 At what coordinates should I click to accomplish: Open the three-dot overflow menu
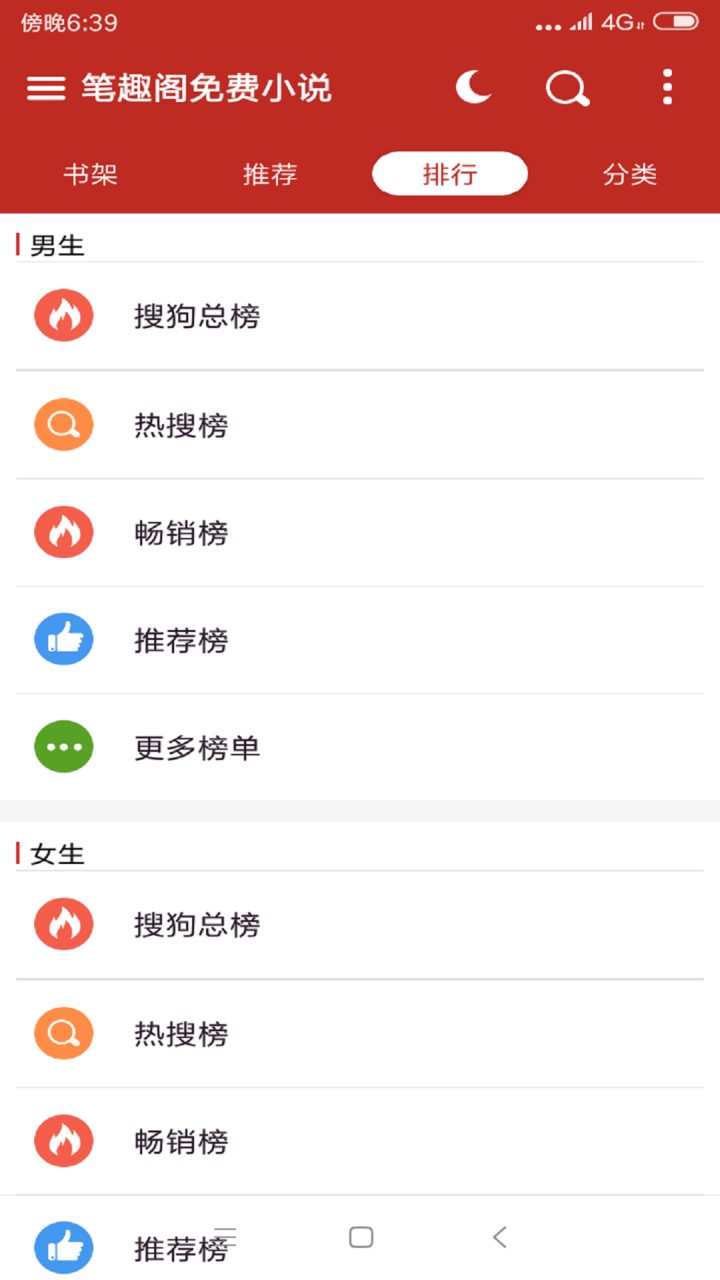[x=667, y=88]
